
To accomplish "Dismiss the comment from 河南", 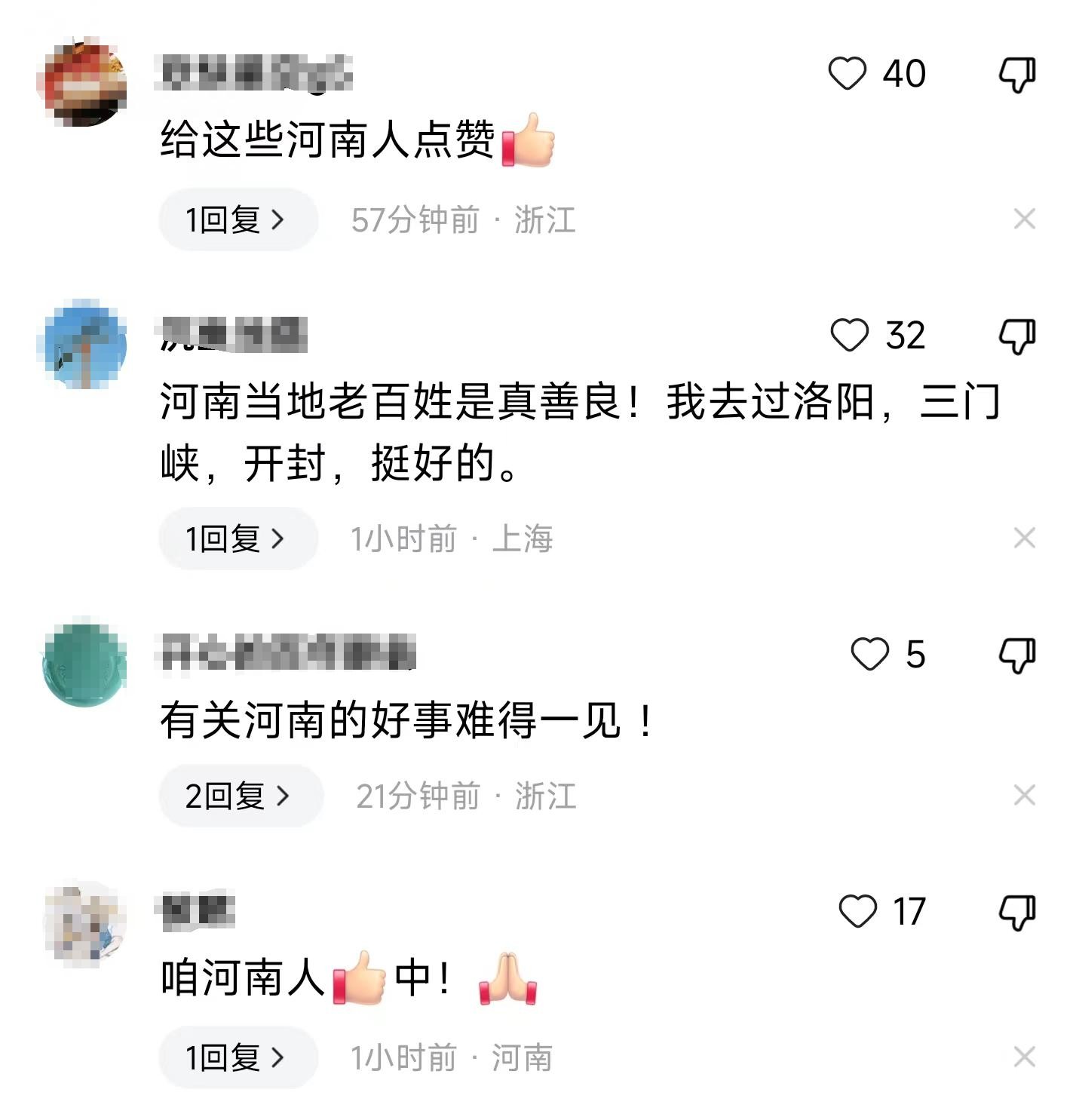I will point(1024,1057).
